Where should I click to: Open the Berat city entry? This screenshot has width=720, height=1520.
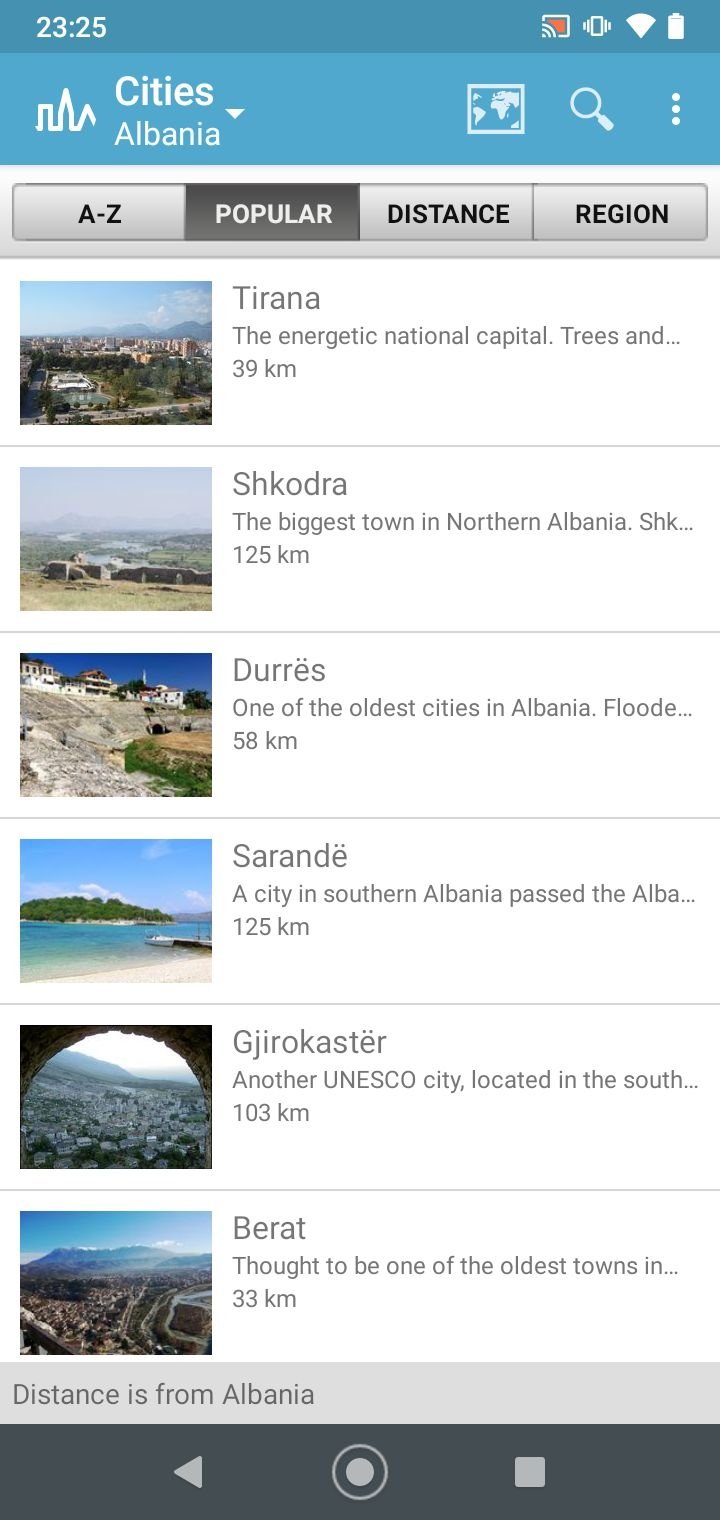[x=360, y=1277]
